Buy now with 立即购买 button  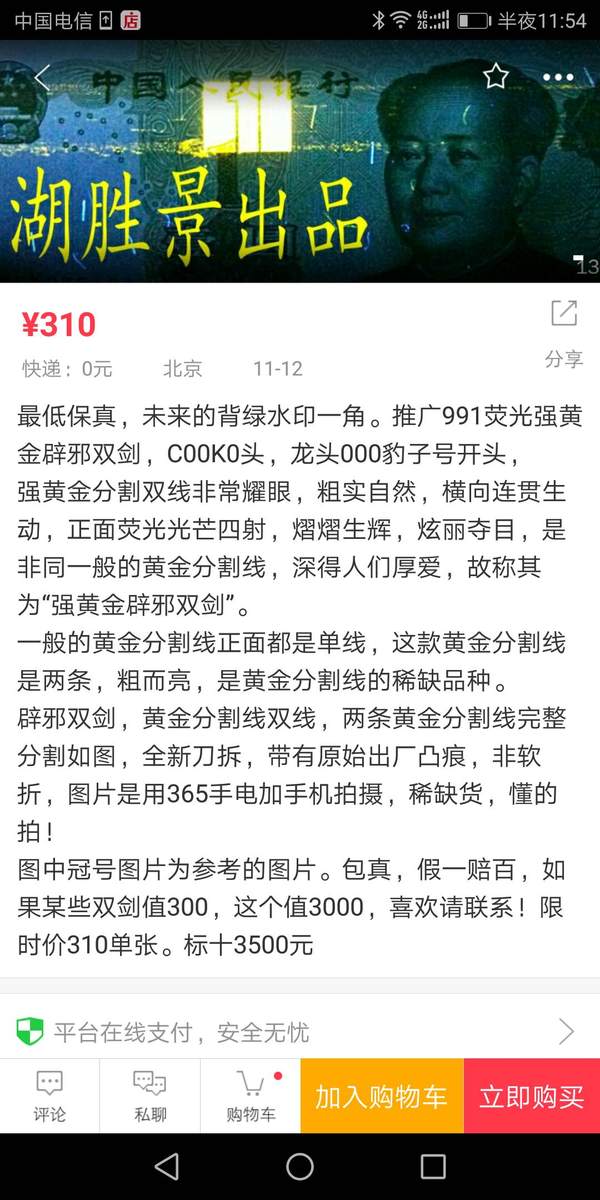pyautogui.click(x=532, y=1096)
